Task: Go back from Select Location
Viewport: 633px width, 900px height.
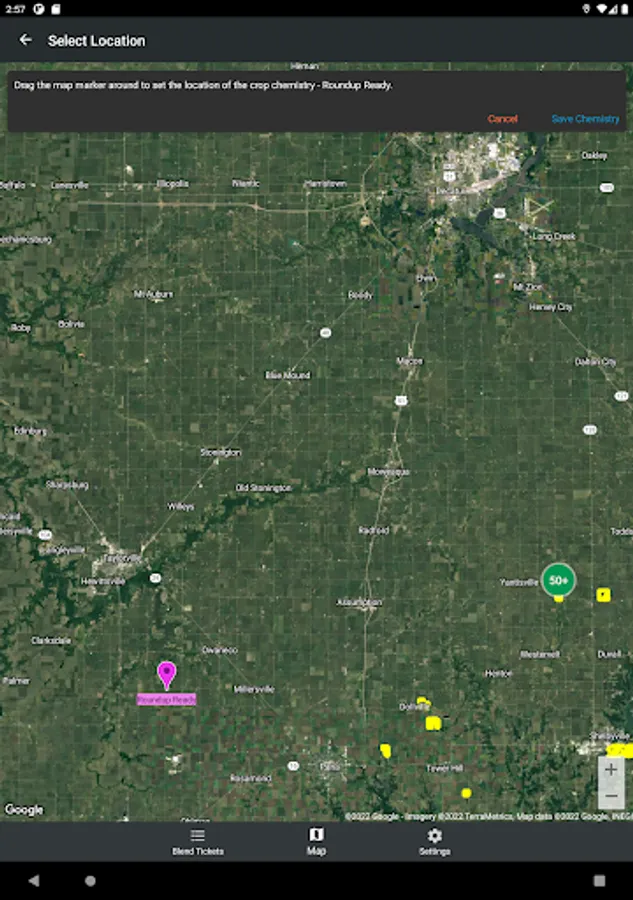Action: (26, 40)
